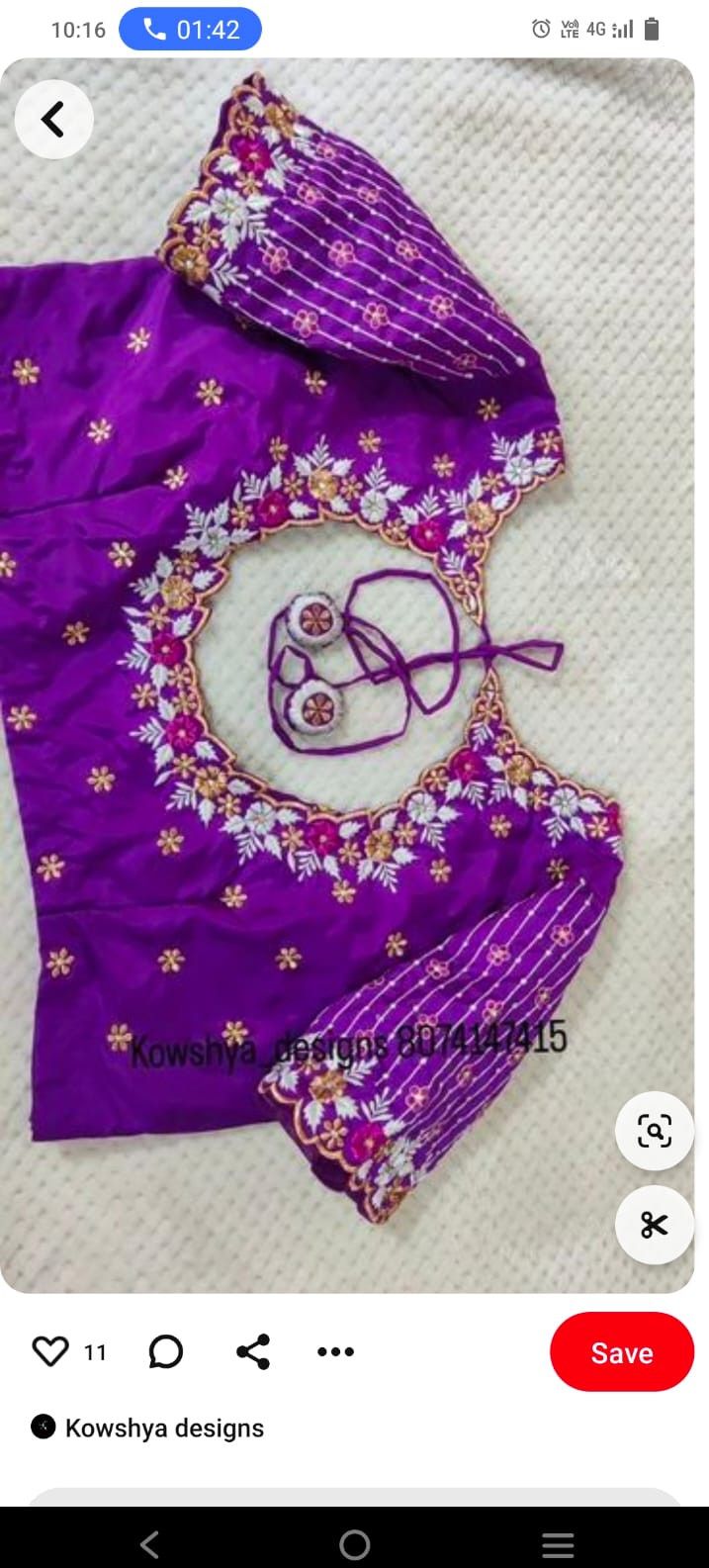The width and height of the screenshot is (709, 1568).
Task: Open recent apps from navigation bar
Action: click(558, 1544)
